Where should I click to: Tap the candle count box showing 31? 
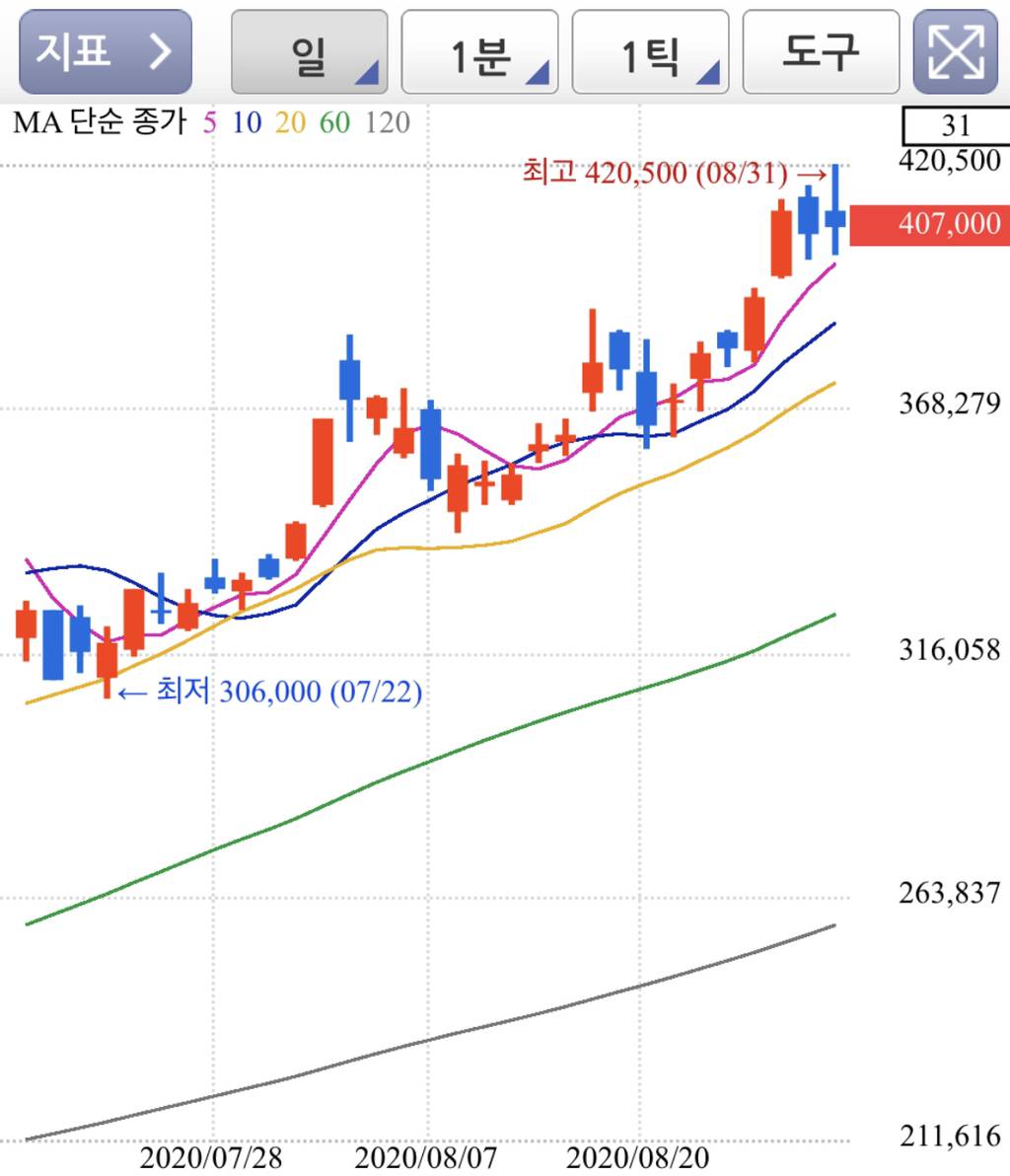[955, 125]
